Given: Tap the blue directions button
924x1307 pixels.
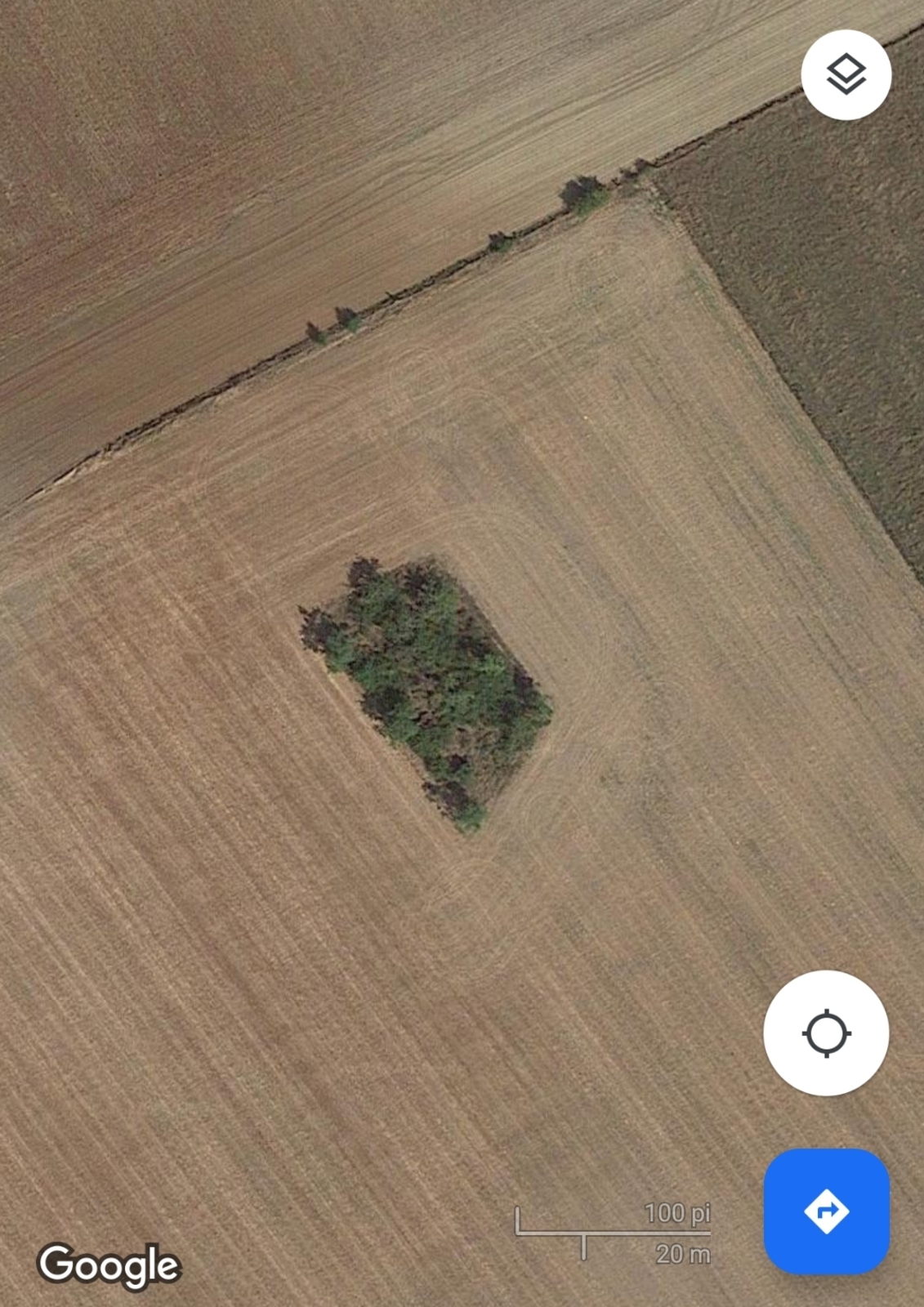Looking at the screenshot, I should click(x=826, y=1211).
